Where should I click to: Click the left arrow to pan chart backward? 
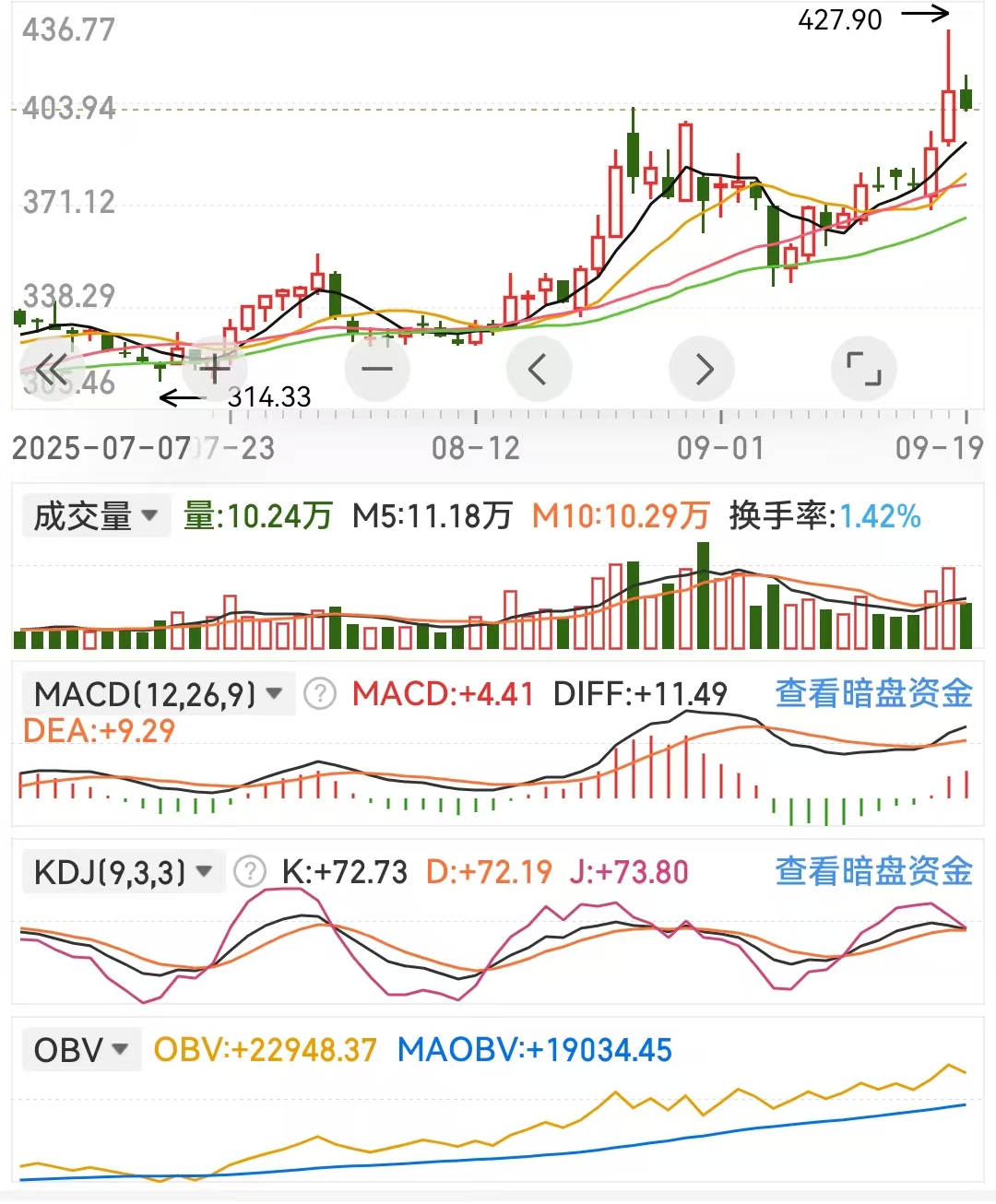tap(539, 367)
